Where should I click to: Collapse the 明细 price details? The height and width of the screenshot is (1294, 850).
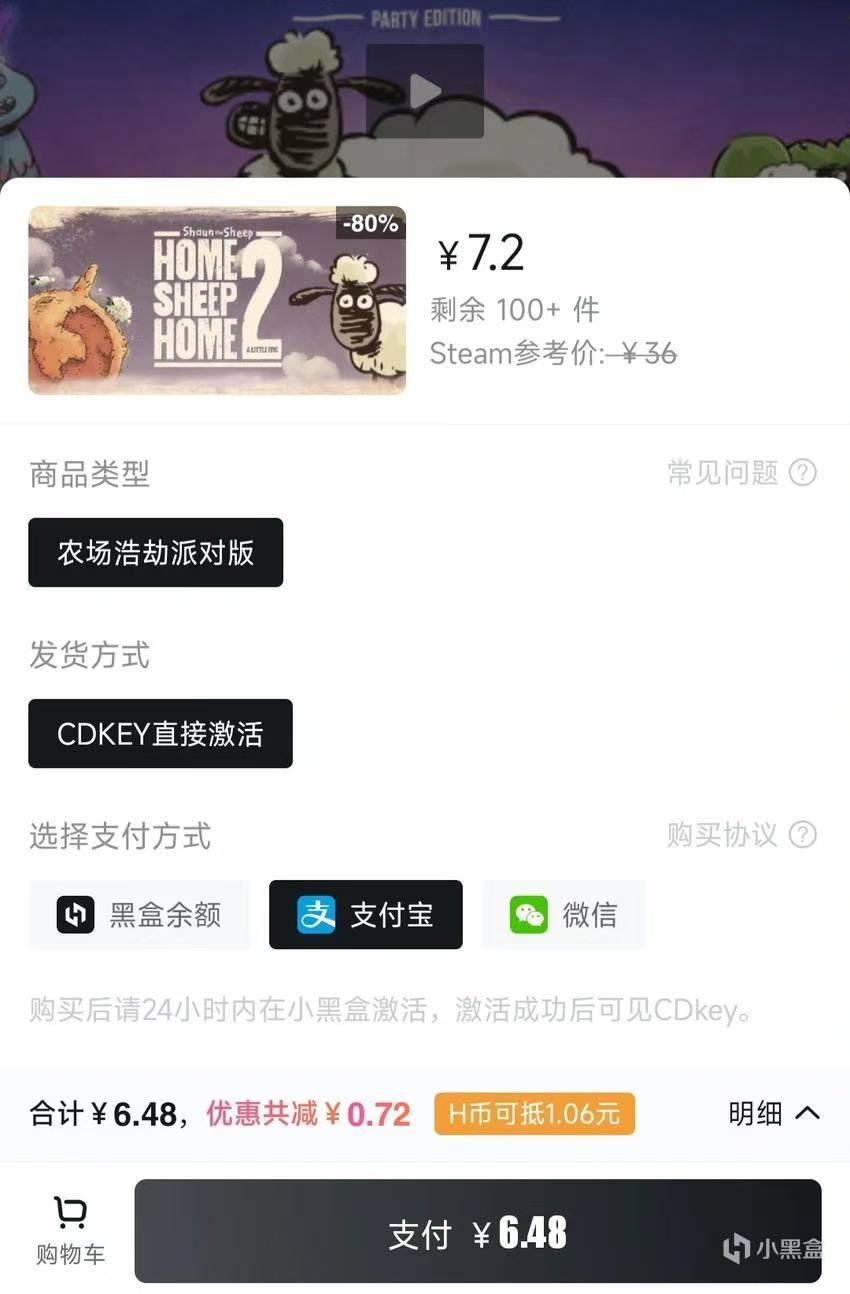(774, 1113)
